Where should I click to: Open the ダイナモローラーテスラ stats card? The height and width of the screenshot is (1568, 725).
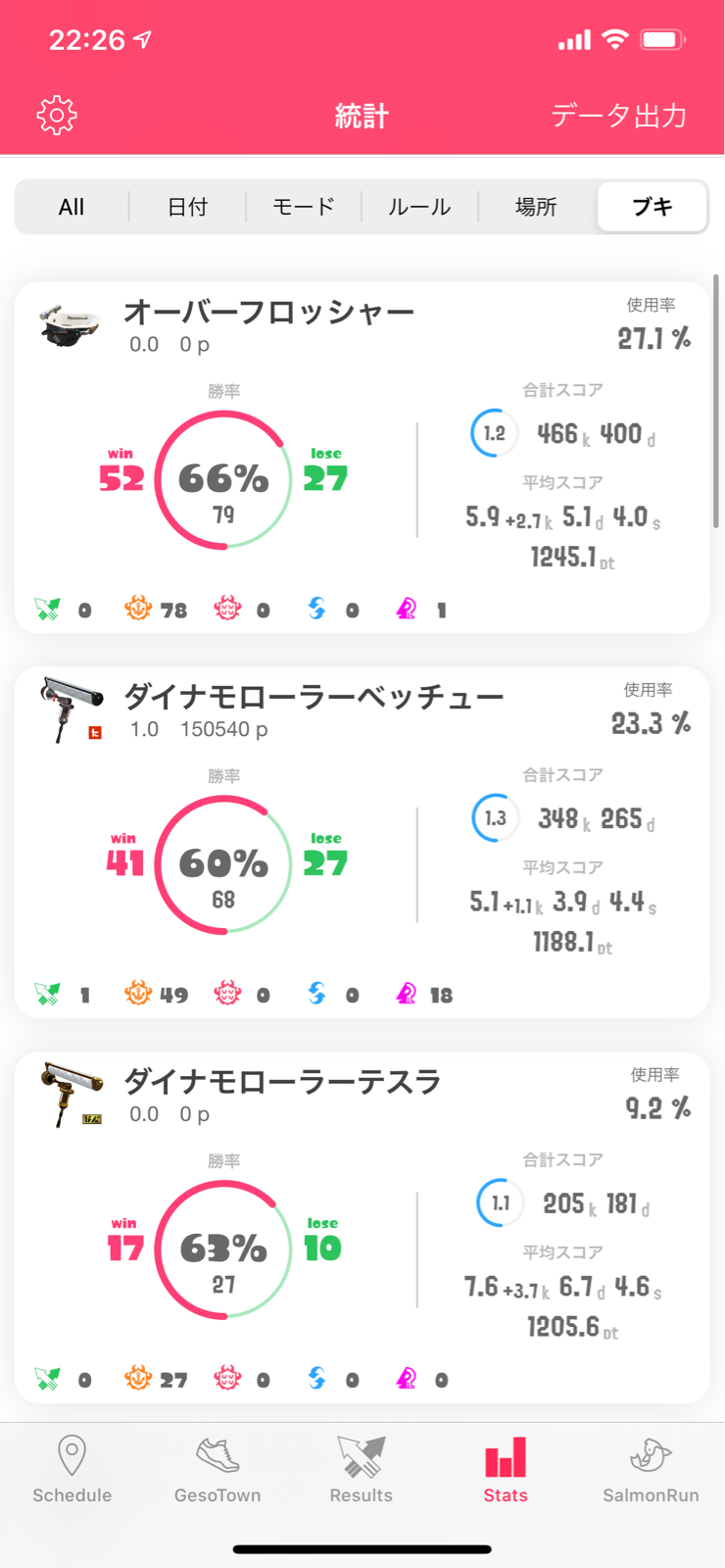(x=362, y=1228)
